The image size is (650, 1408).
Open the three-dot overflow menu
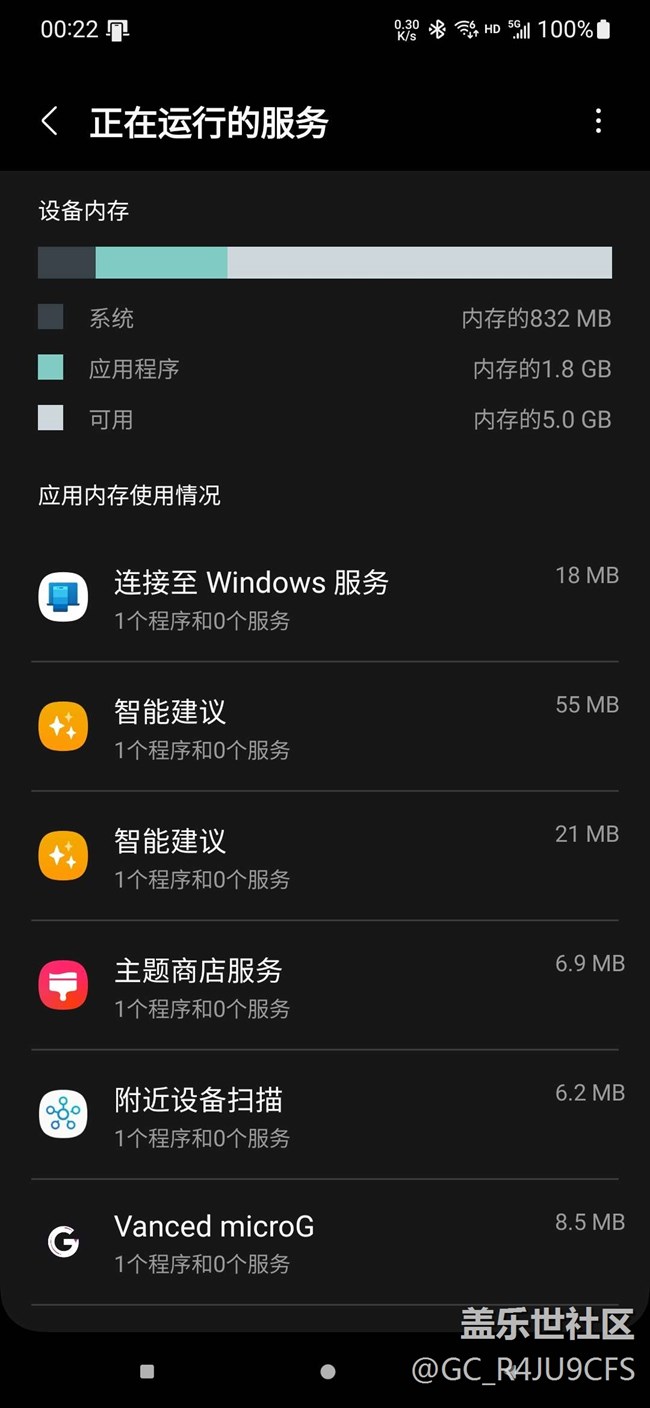point(598,122)
